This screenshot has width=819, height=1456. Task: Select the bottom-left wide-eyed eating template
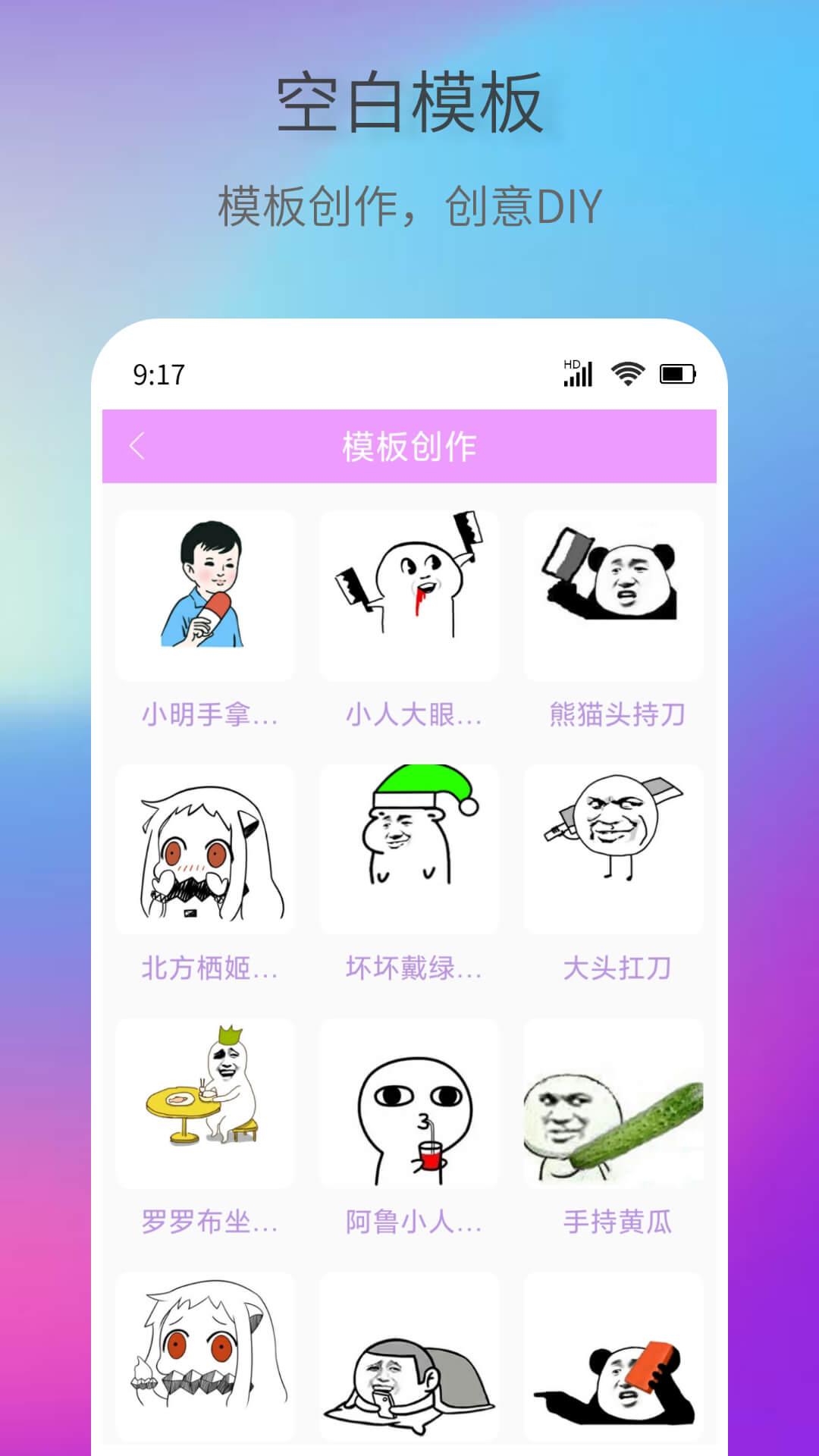205,1357
